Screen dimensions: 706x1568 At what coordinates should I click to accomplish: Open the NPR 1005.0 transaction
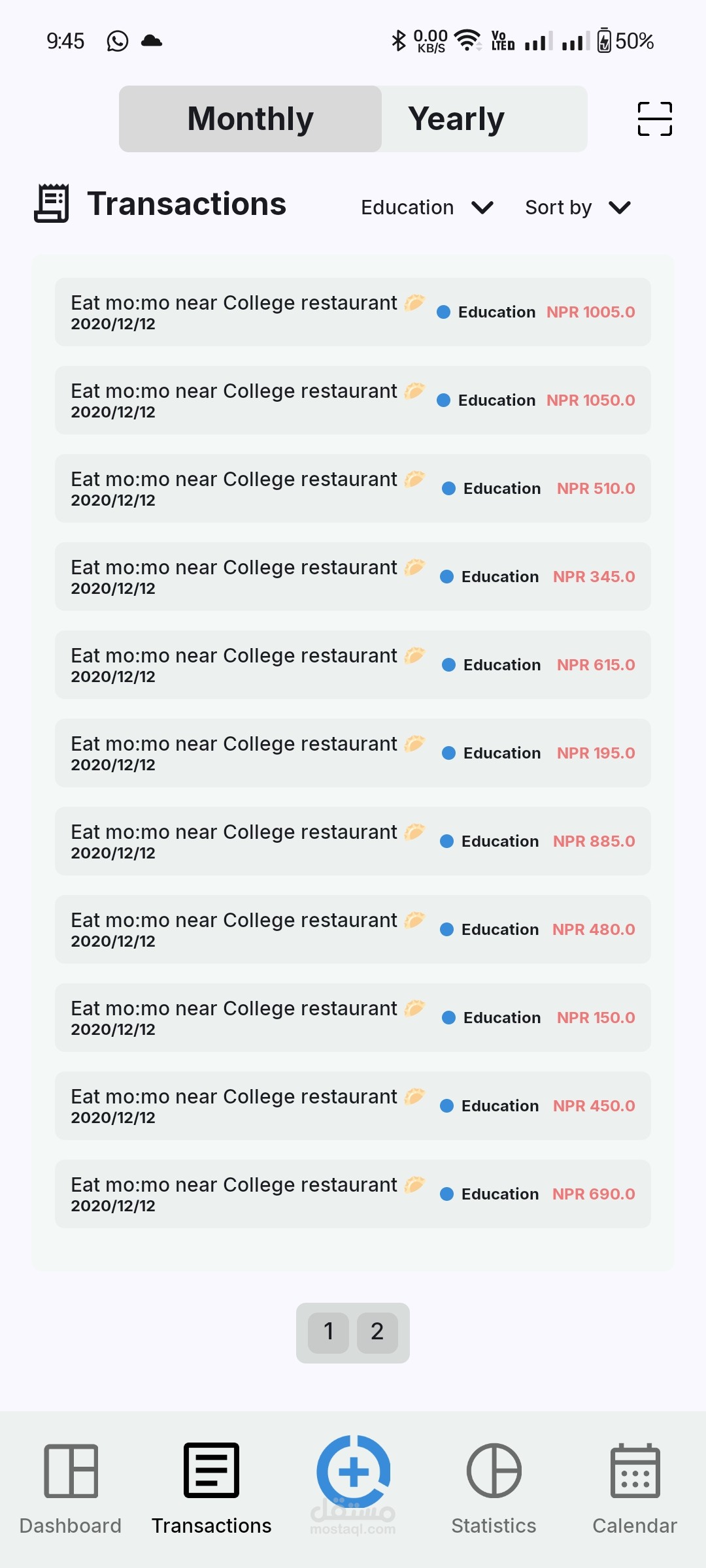(x=353, y=312)
